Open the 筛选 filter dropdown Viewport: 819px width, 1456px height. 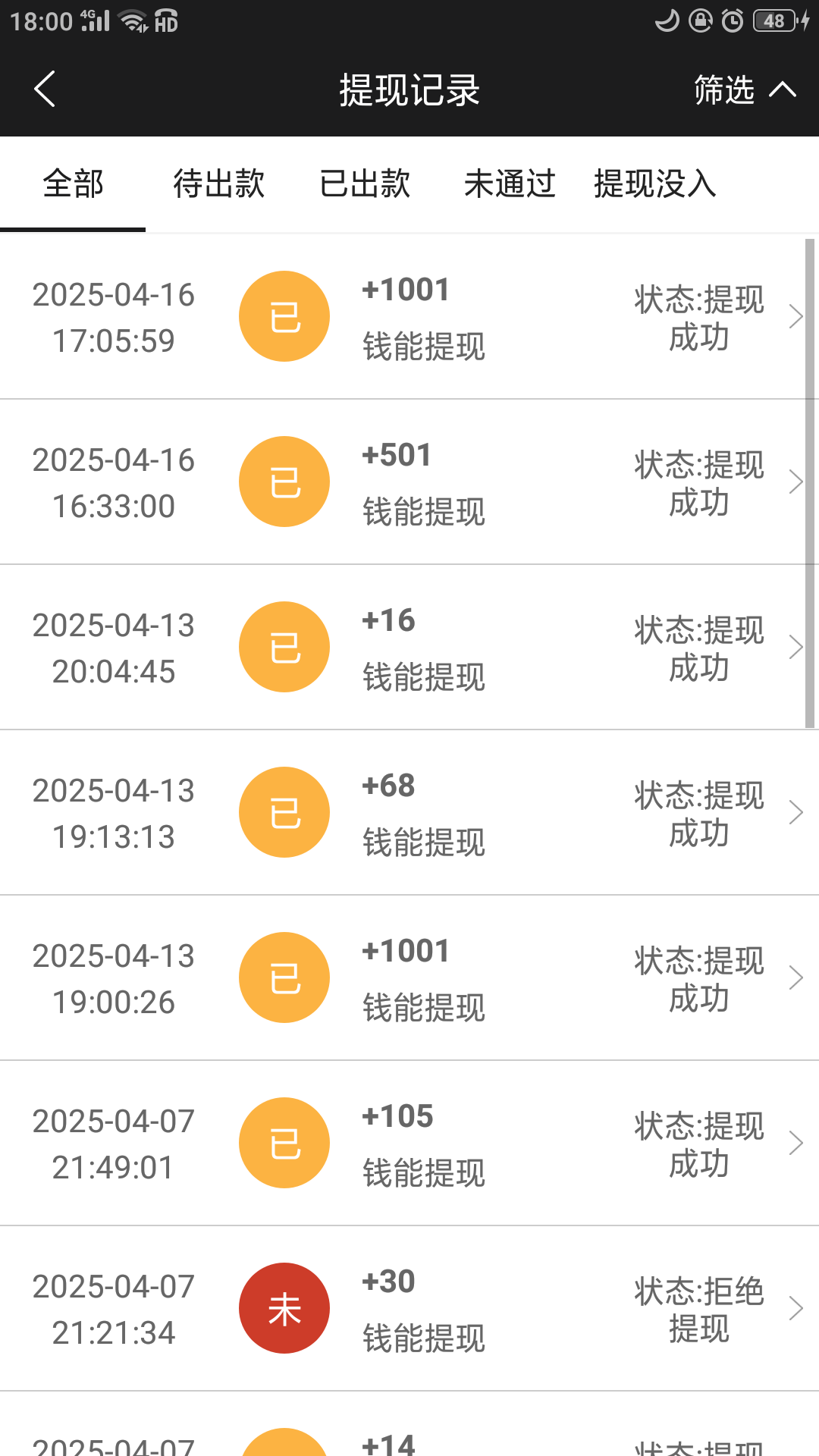pos(744,89)
